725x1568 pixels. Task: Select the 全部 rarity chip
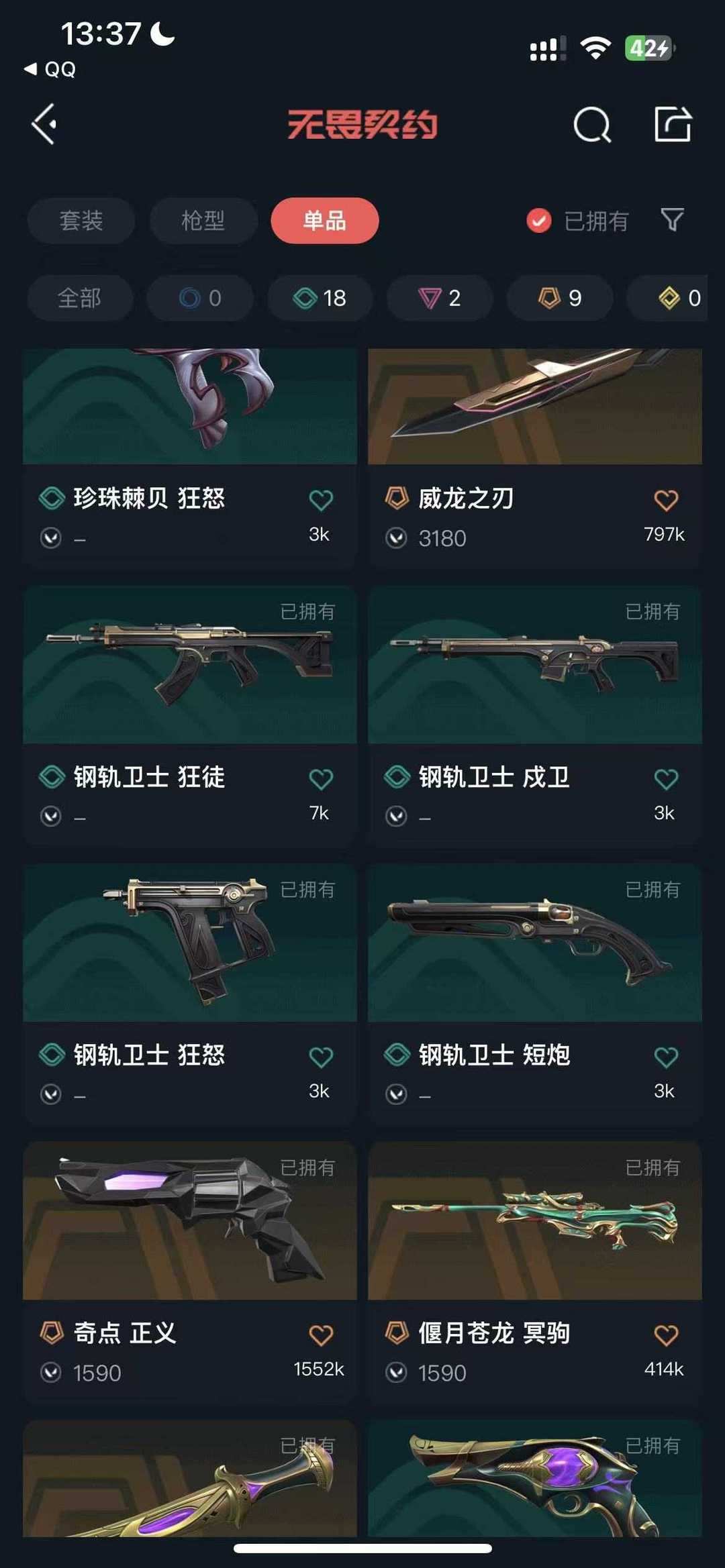tap(80, 298)
